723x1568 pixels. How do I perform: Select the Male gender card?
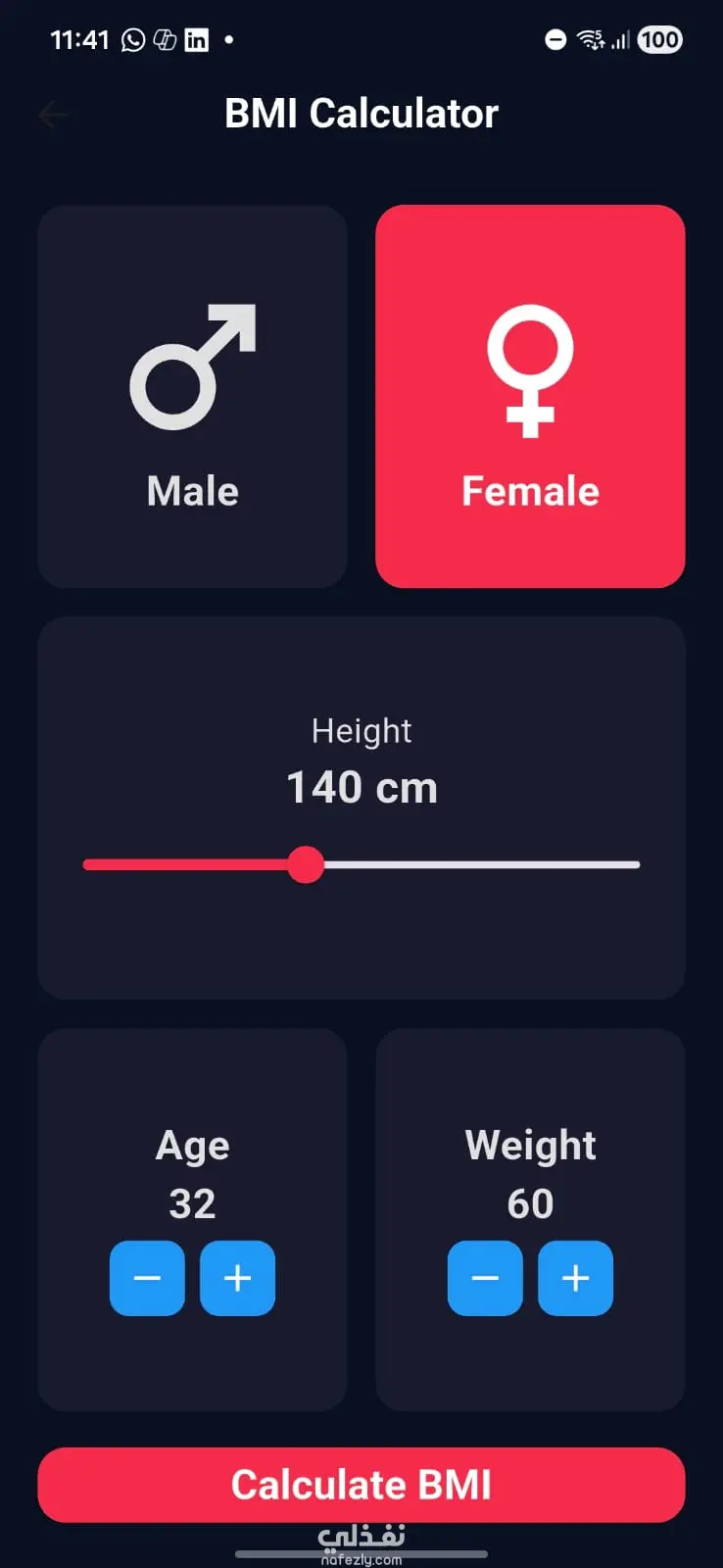(x=192, y=396)
